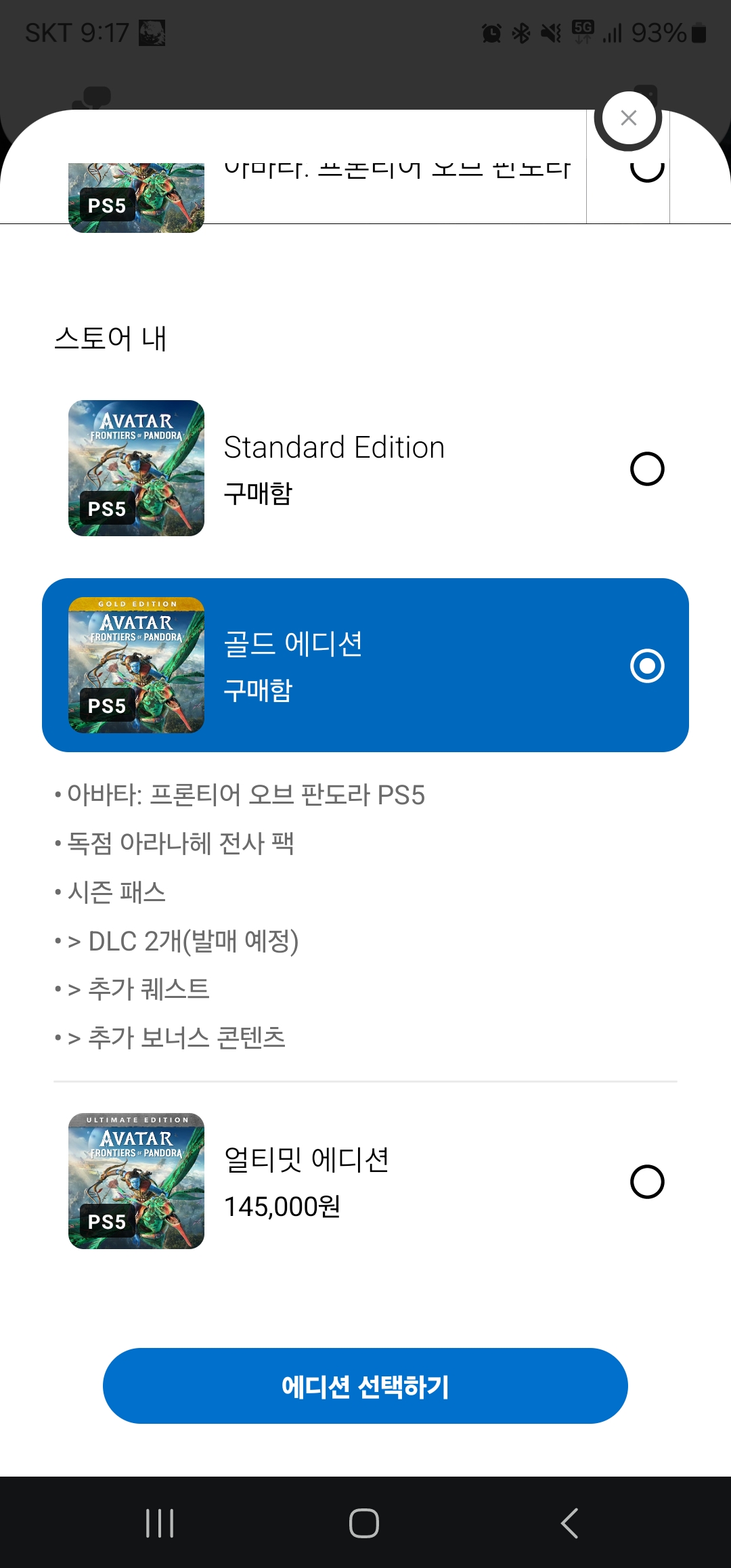Select the Standard Edition radio button

[x=646, y=469]
